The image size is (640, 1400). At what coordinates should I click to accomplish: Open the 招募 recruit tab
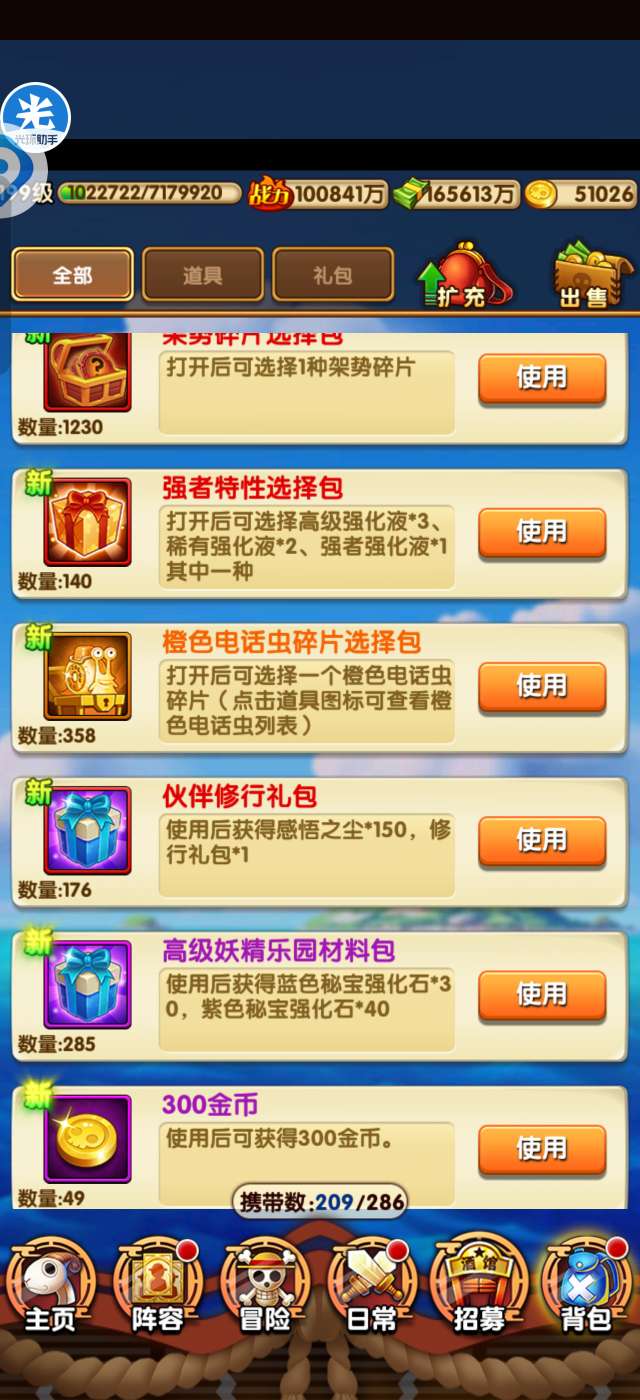479,1292
